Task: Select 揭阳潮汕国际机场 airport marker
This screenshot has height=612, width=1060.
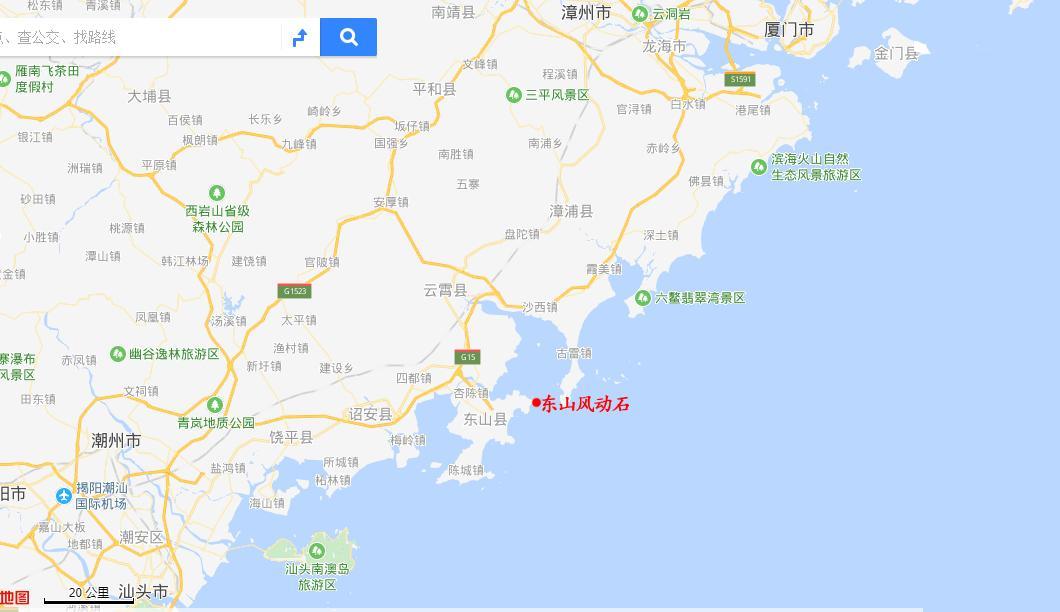Action: click(65, 495)
